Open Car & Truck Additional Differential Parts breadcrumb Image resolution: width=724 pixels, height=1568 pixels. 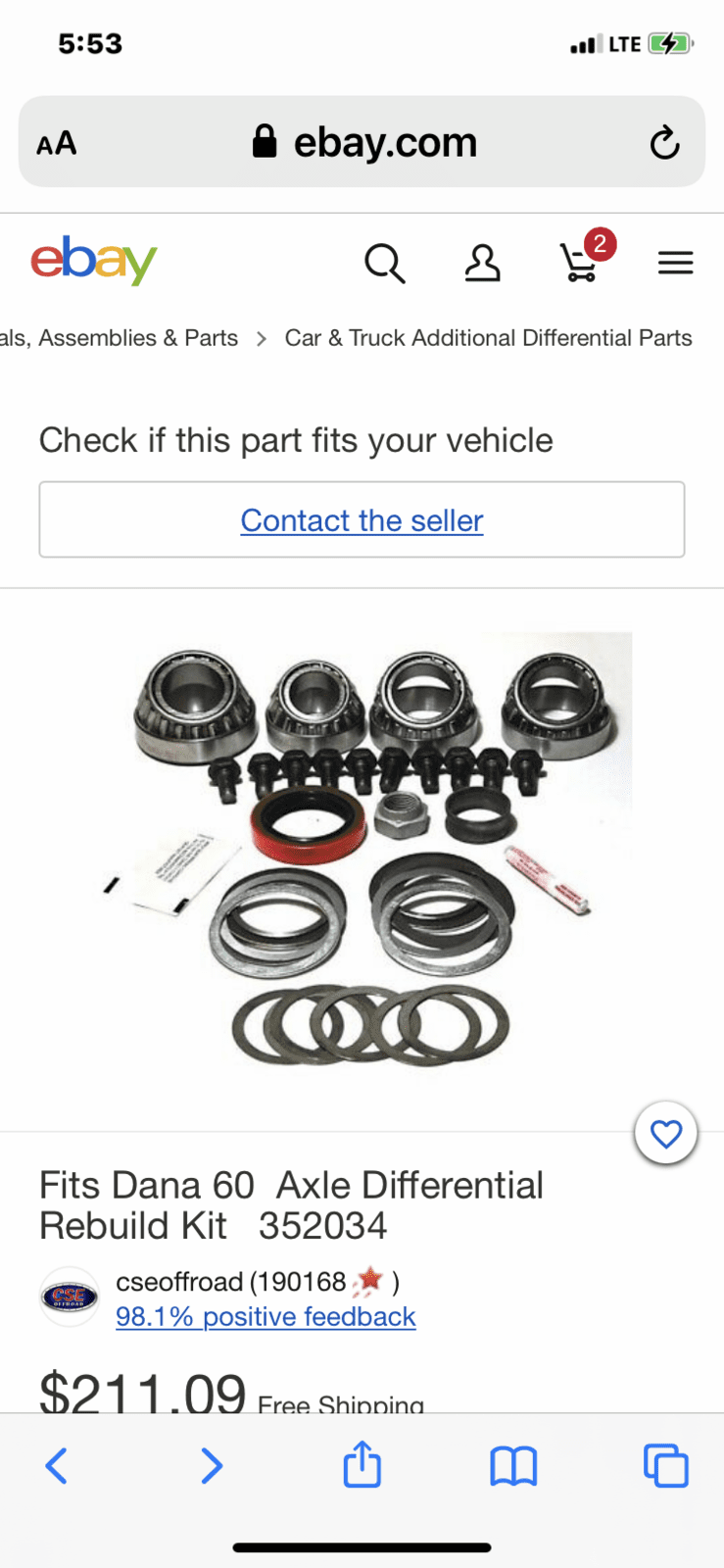click(488, 338)
